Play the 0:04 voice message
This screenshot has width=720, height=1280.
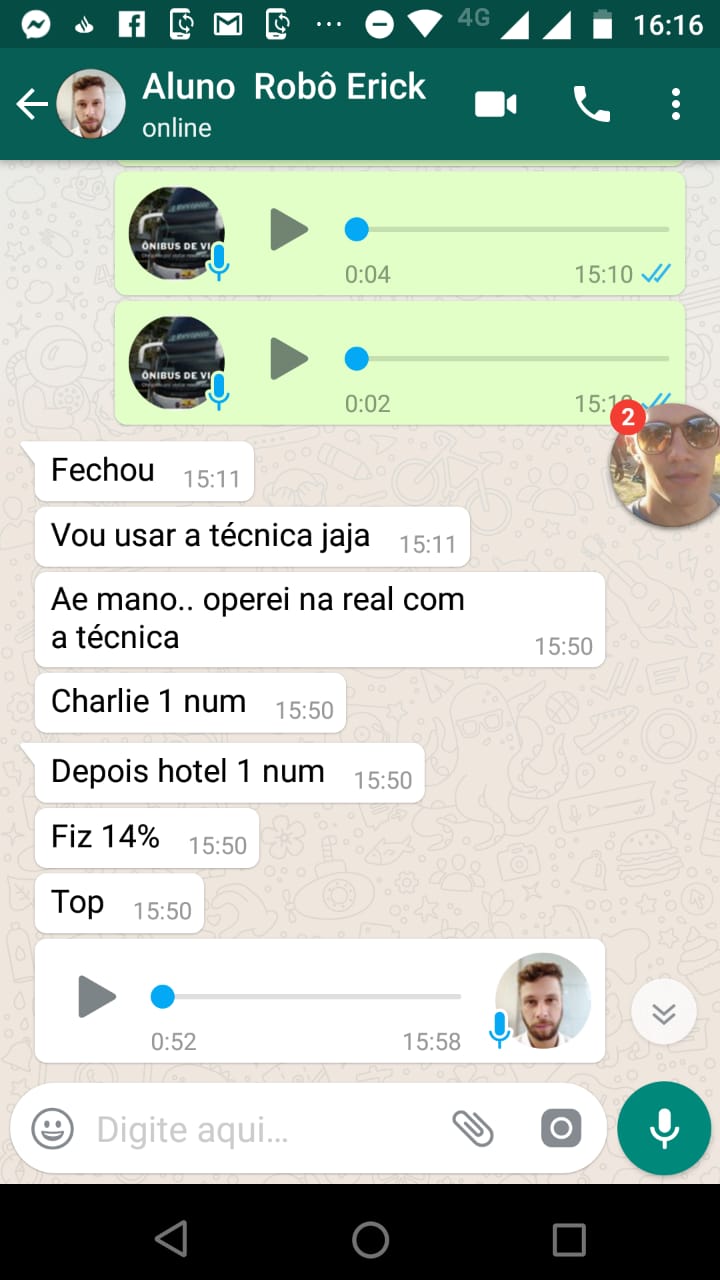pyautogui.click(x=289, y=230)
